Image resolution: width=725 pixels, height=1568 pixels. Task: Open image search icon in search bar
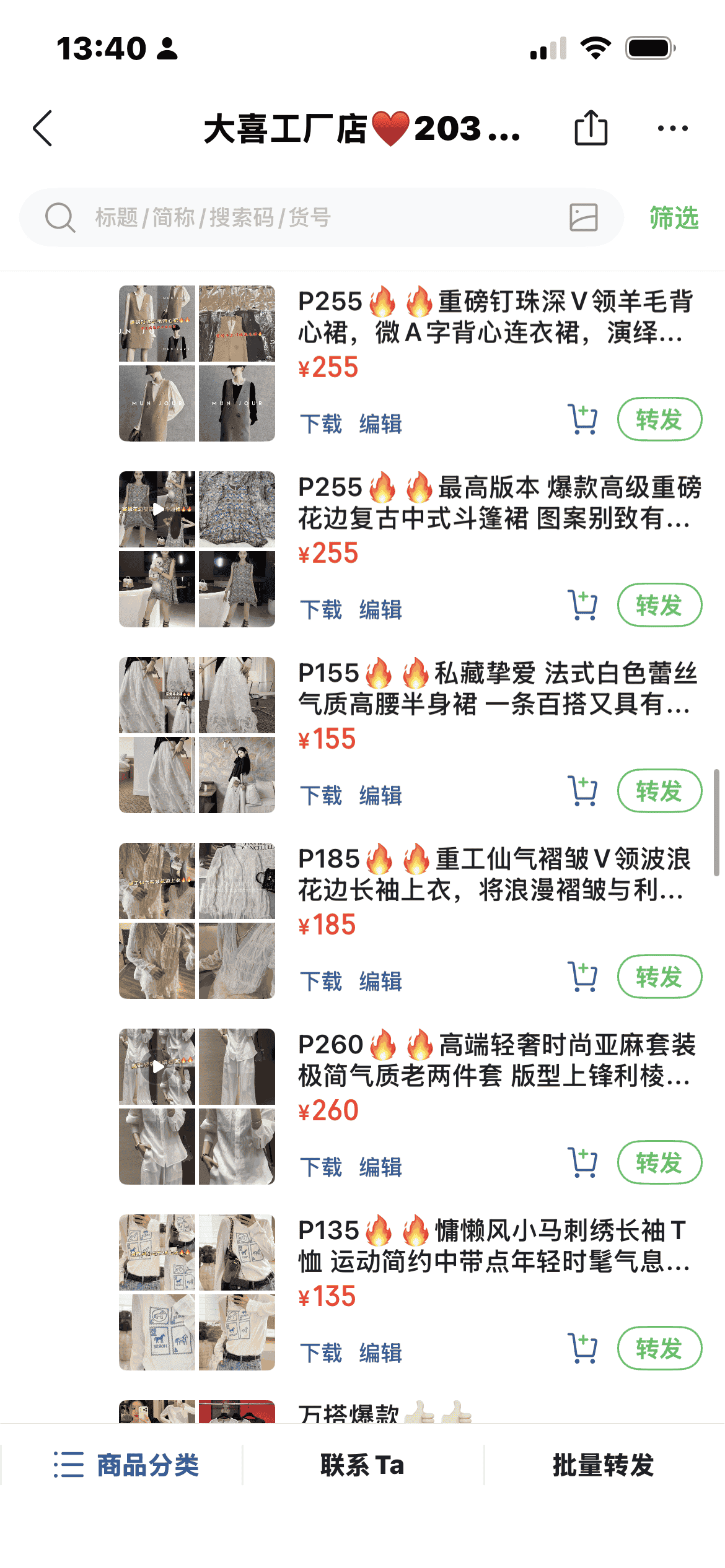pos(583,218)
